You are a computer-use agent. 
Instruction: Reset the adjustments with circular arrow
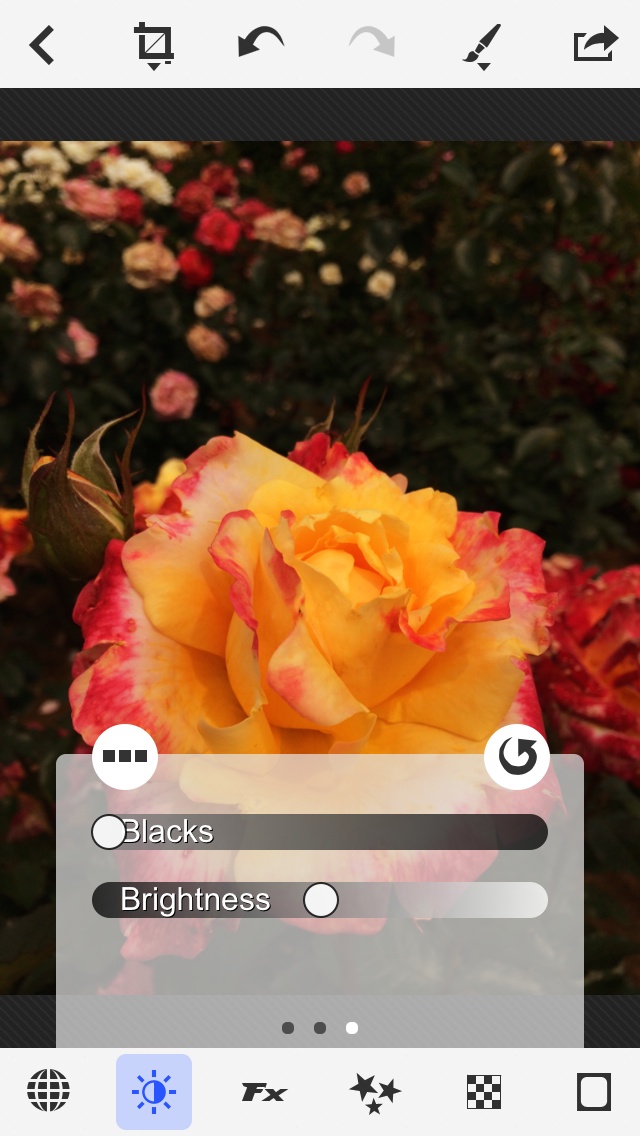517,757
